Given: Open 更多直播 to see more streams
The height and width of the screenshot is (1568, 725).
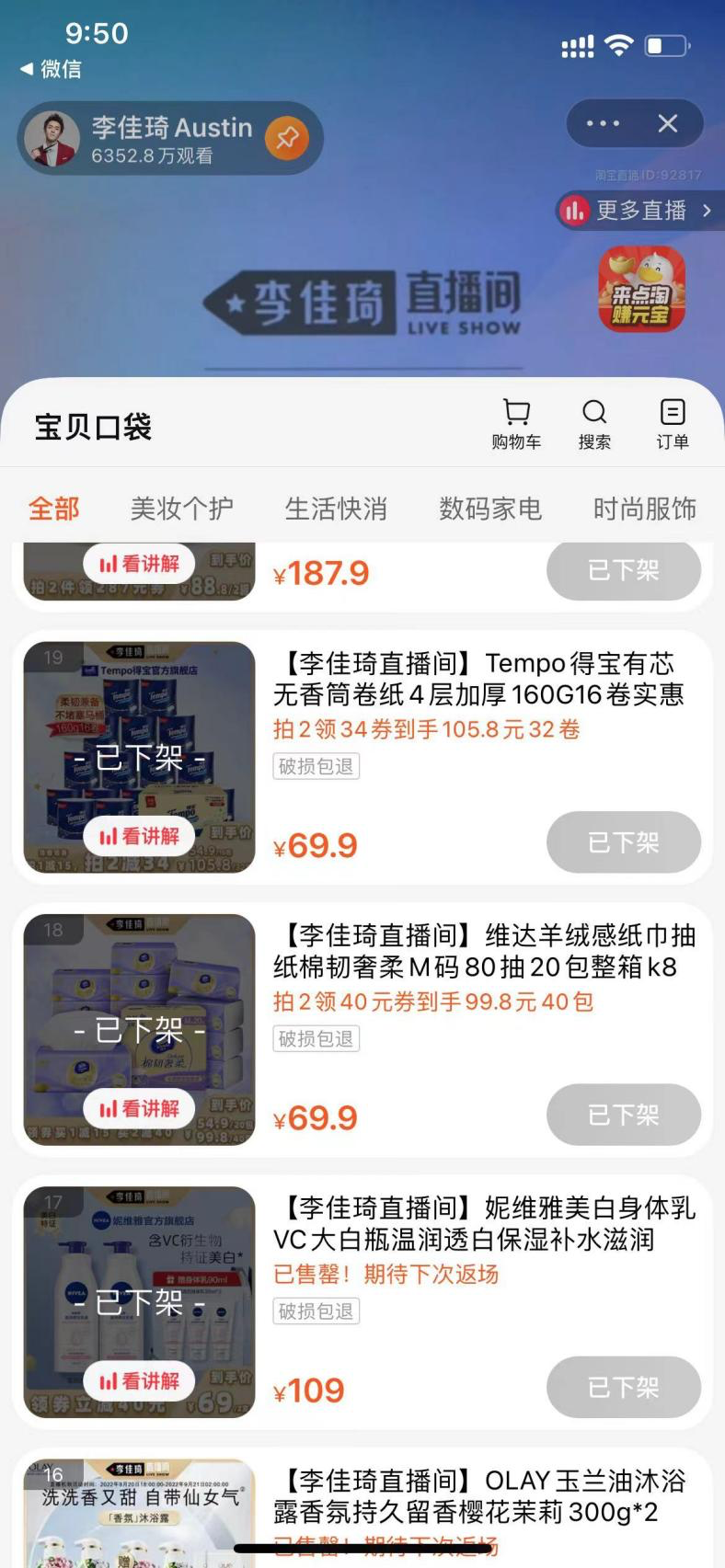Looking at the screenshot, I should coord(641,211).
